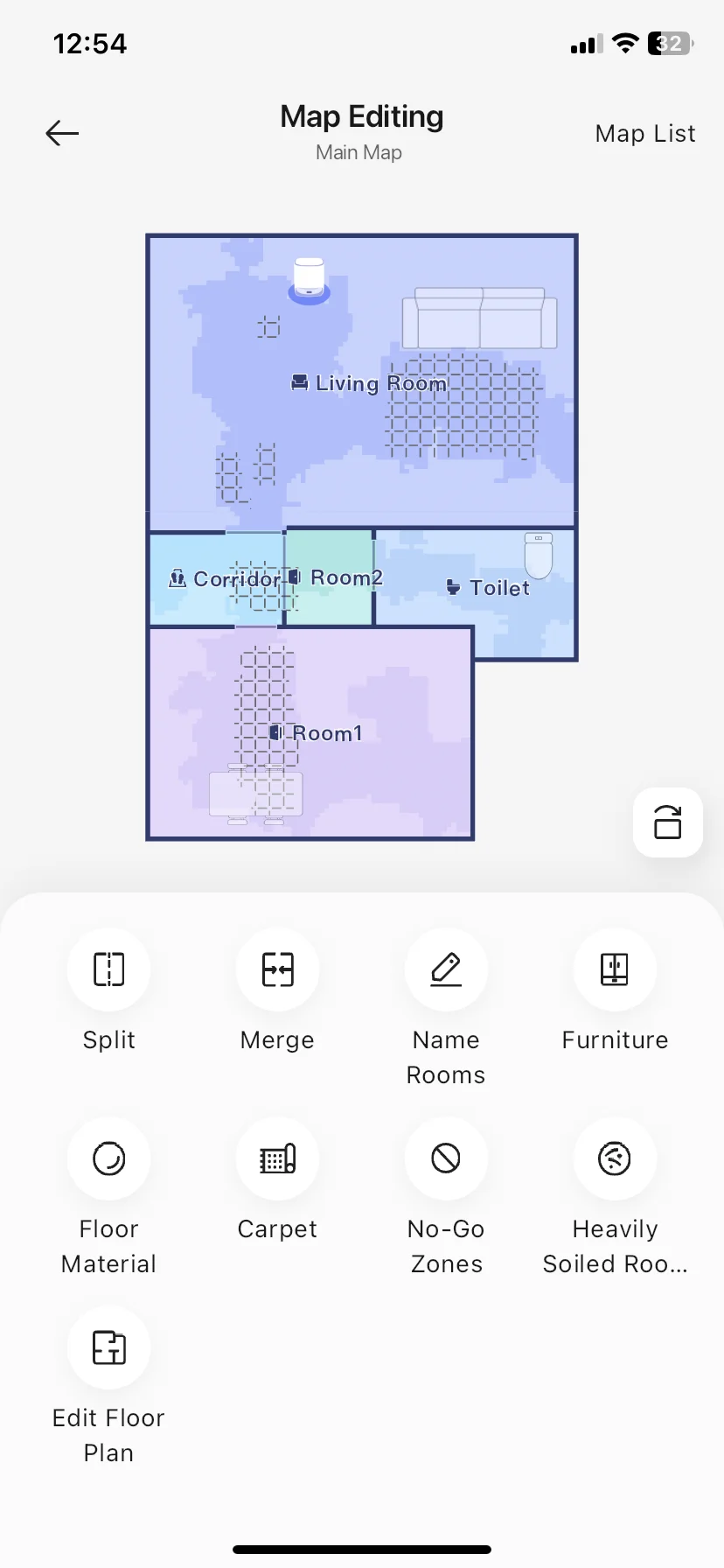Set up No-Go Zones
Image resolution: width=724 pixels, height=1568 pixels.
[446, 1158]
